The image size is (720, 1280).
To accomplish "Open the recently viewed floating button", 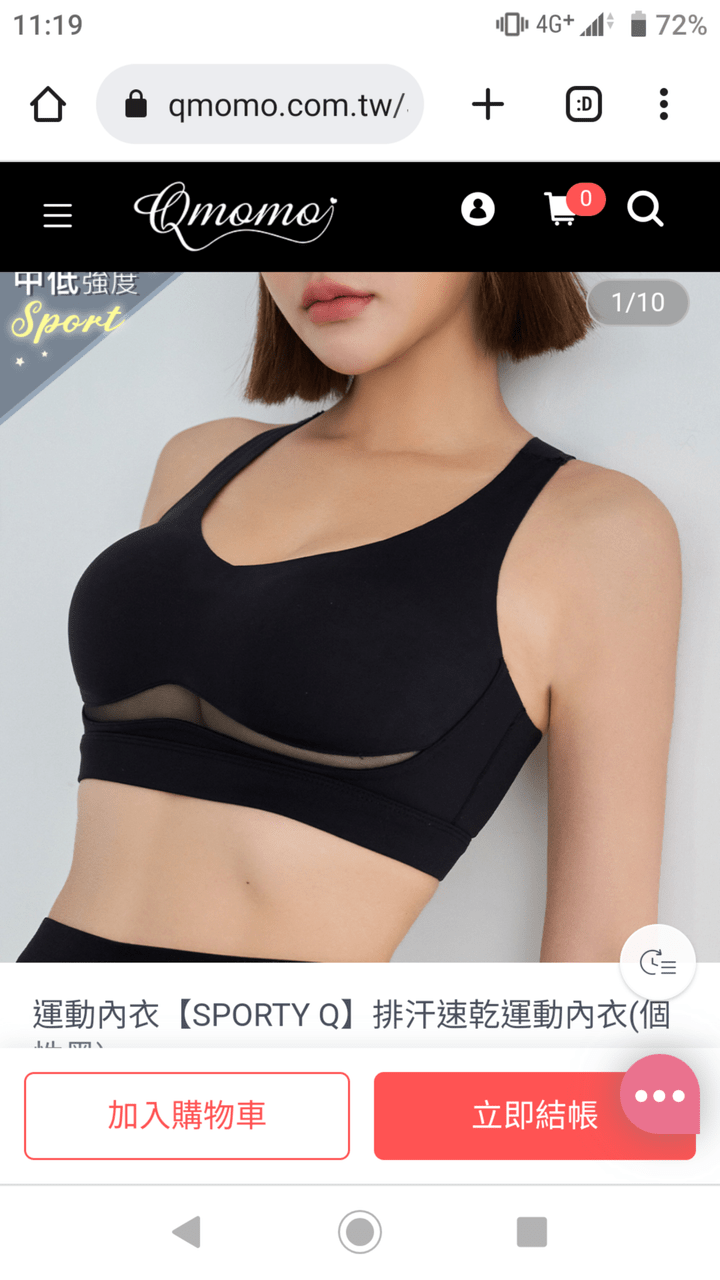I will pos(658,963).
